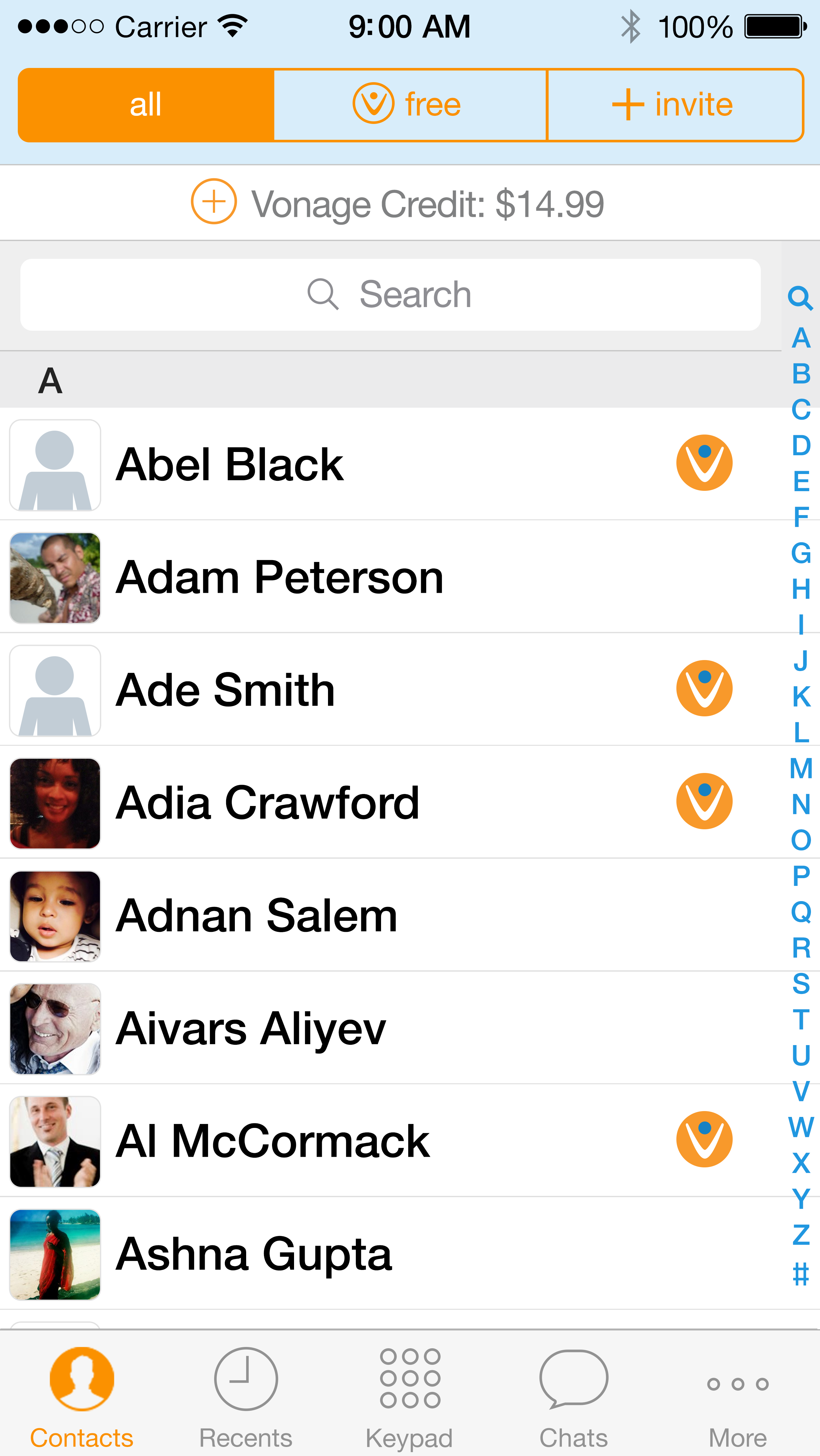
Task: Tap the Vonage icon next to Ade Smith
Action: 704,689
